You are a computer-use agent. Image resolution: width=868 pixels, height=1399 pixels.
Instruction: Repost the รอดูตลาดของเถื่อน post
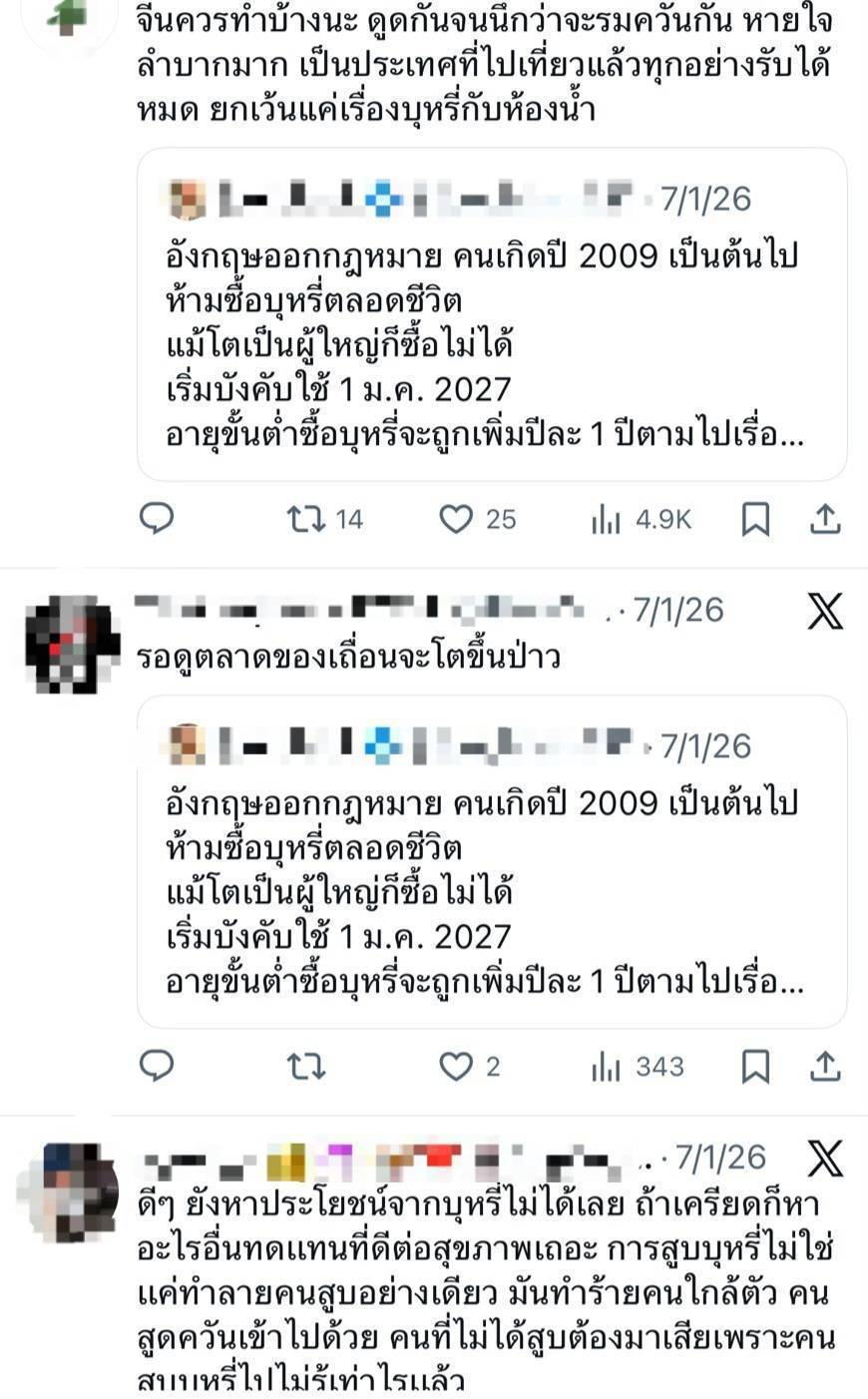tap(306, 1067)
